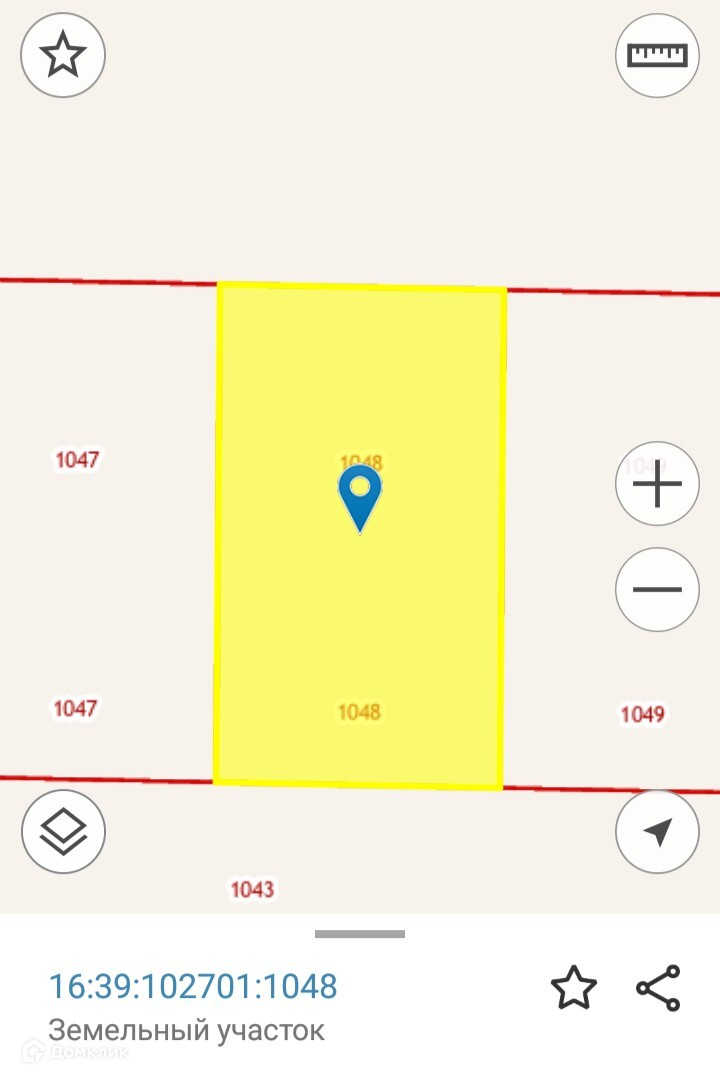This screenshot has height=1078, width=720.
Task: Add parcel 1048 to favorites in panel
Action: (574, 988)
